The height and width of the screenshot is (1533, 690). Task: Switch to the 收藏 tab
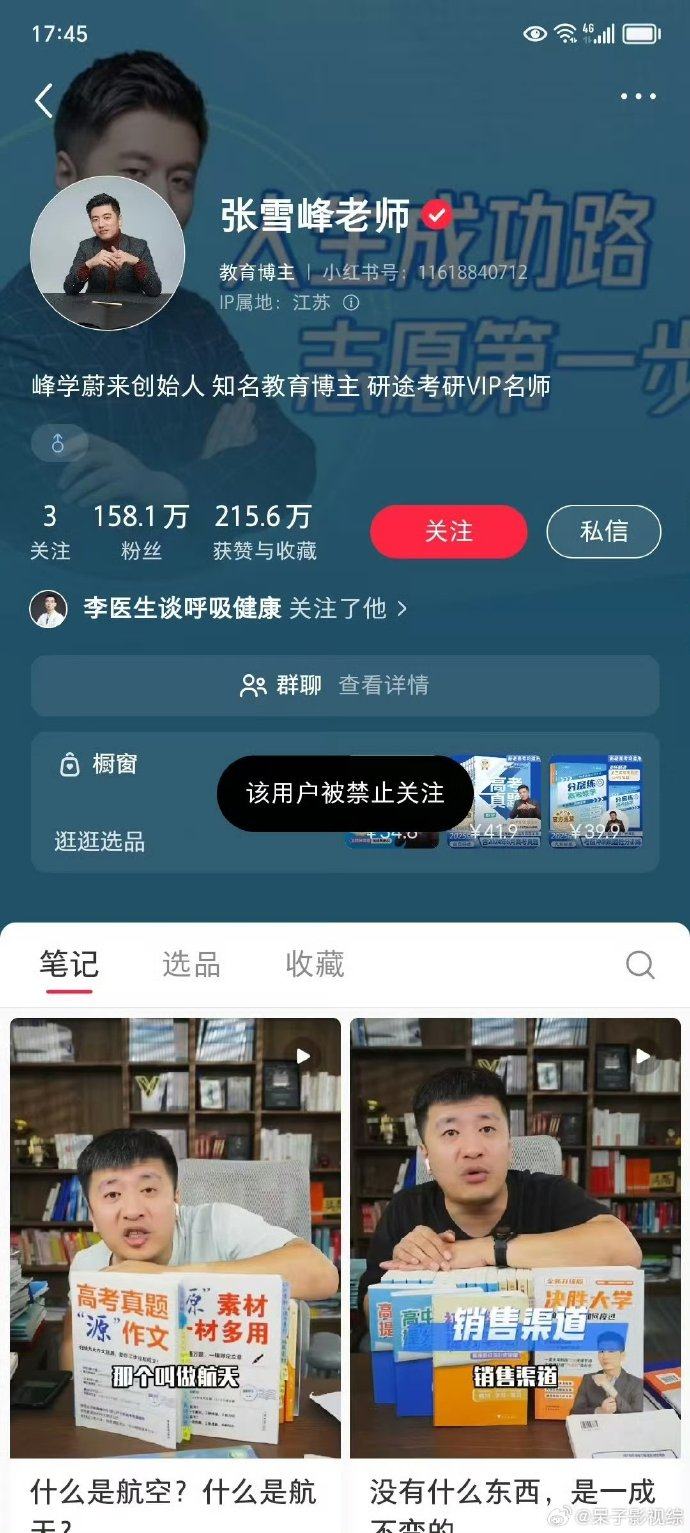(315, 964)
